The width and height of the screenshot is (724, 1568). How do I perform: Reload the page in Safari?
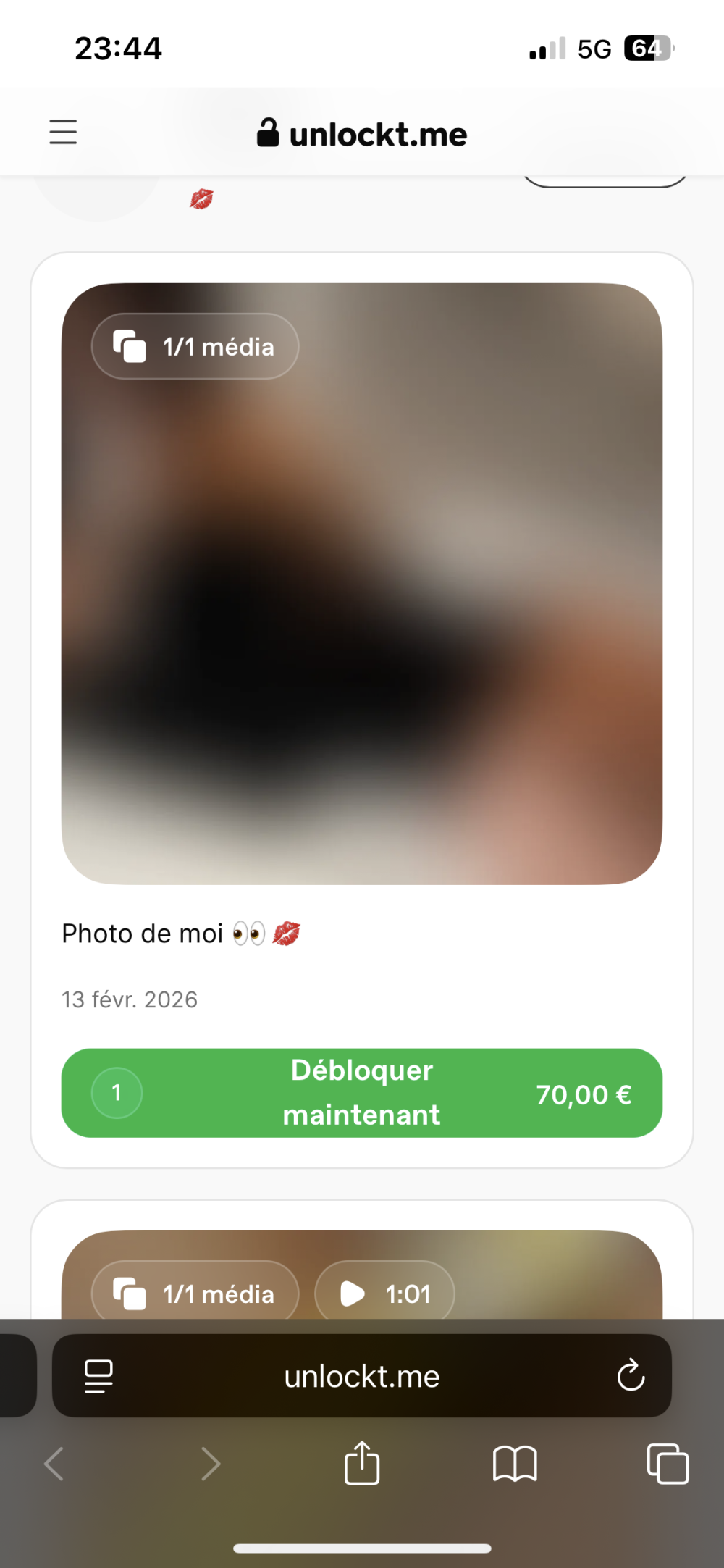pyautogui.click(x=631, y=1375)
